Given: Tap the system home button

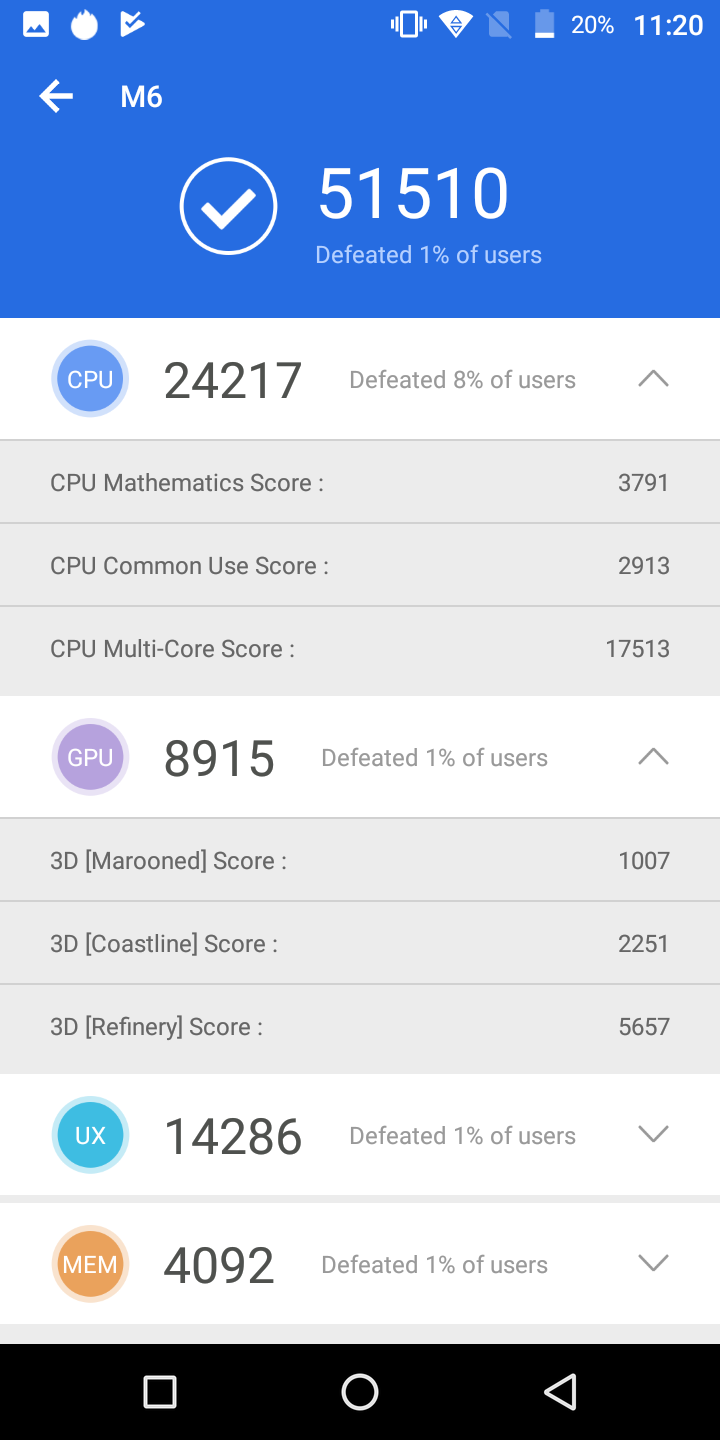Looking at the screenshot, I should click(360, 1391).
